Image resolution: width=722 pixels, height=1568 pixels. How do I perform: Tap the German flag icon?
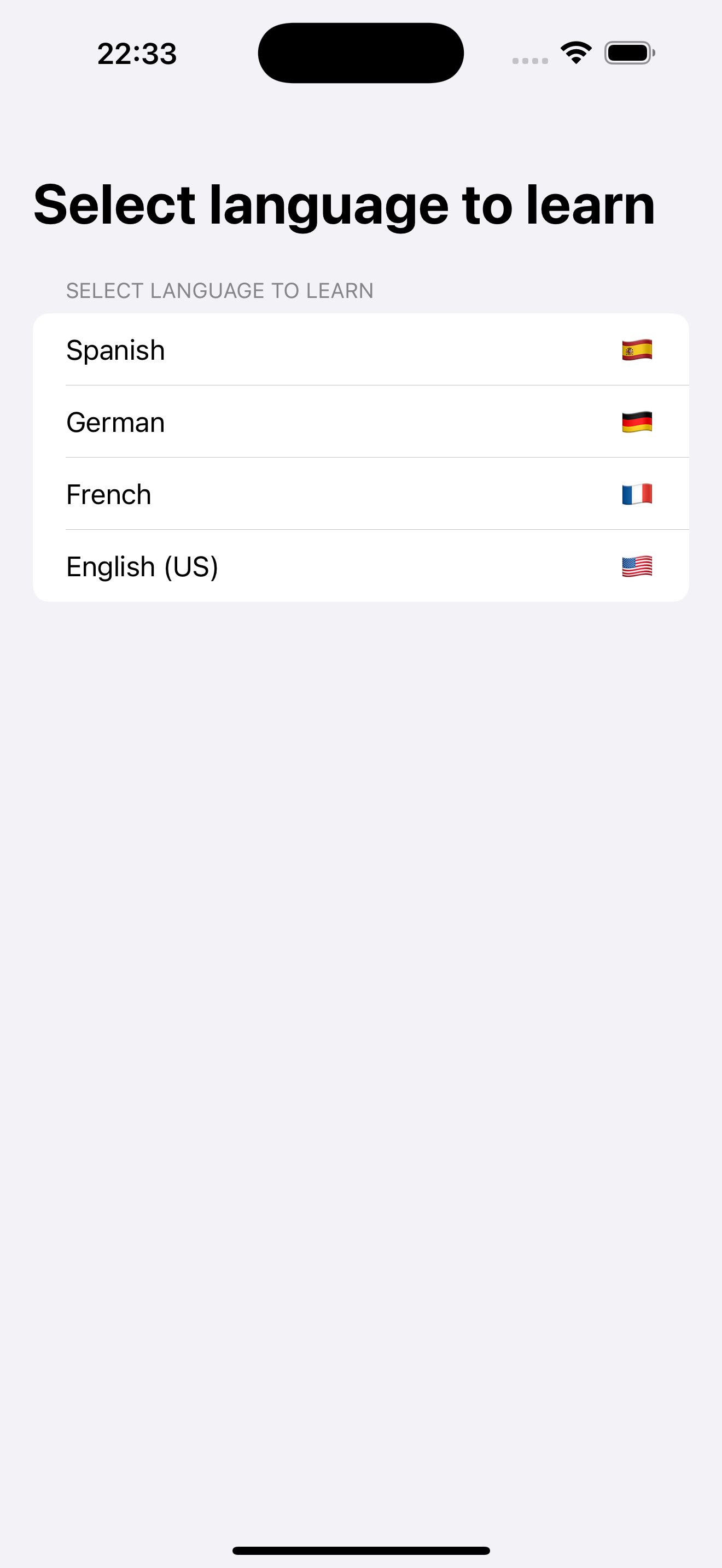coord(637,422)
